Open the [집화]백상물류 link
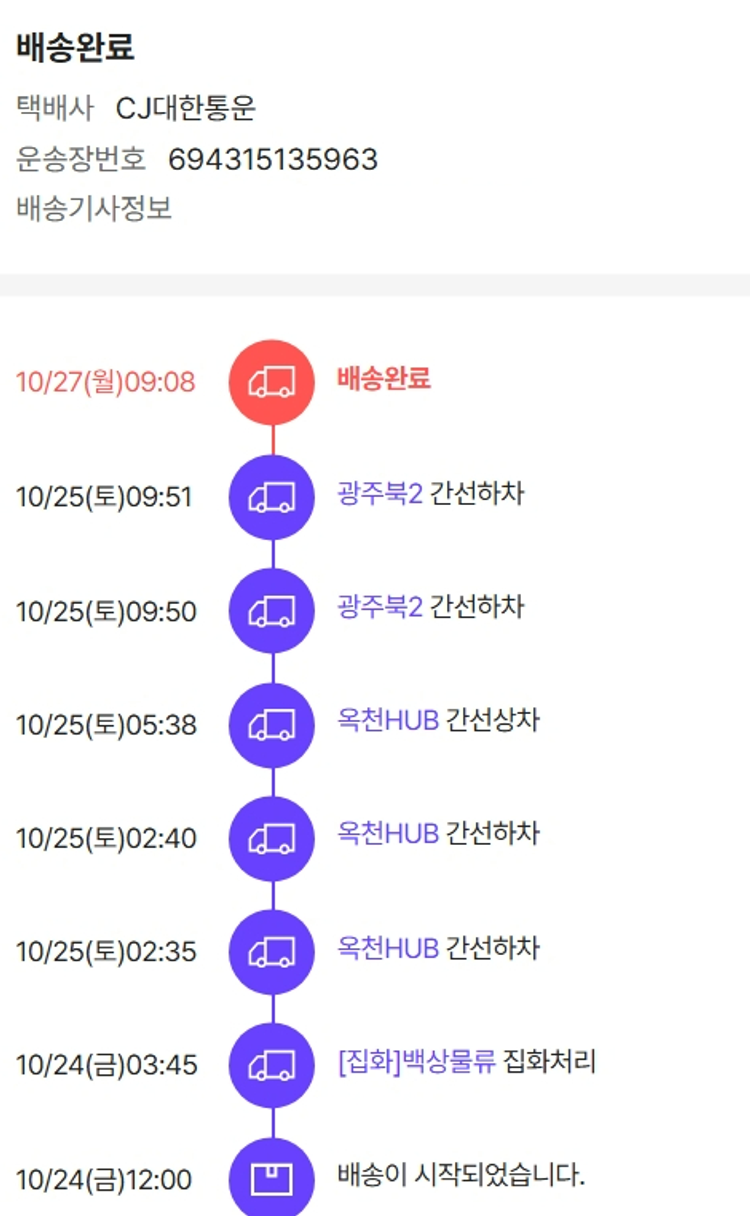This screenshot has width=750, height=1216. 416,1062
